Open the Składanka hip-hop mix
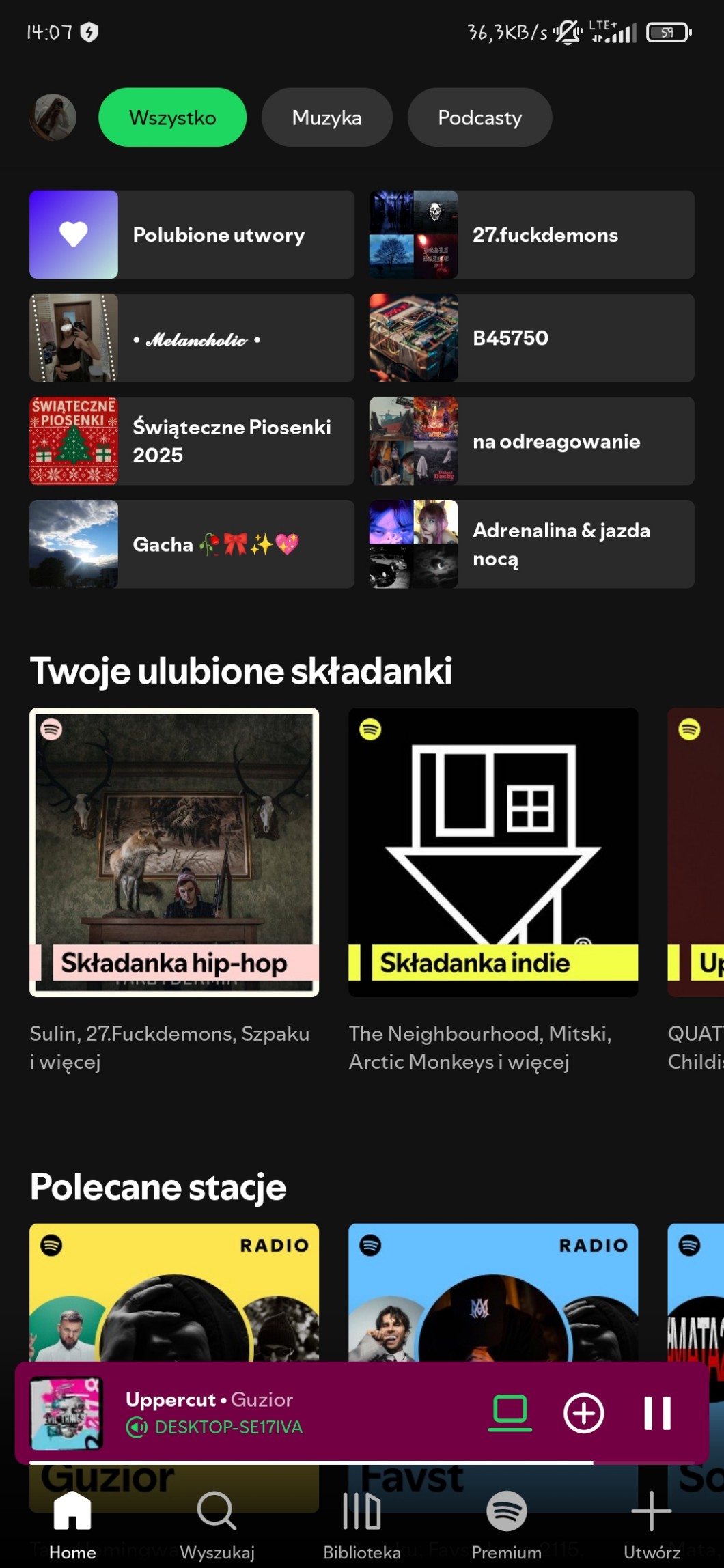 (174, 852)
